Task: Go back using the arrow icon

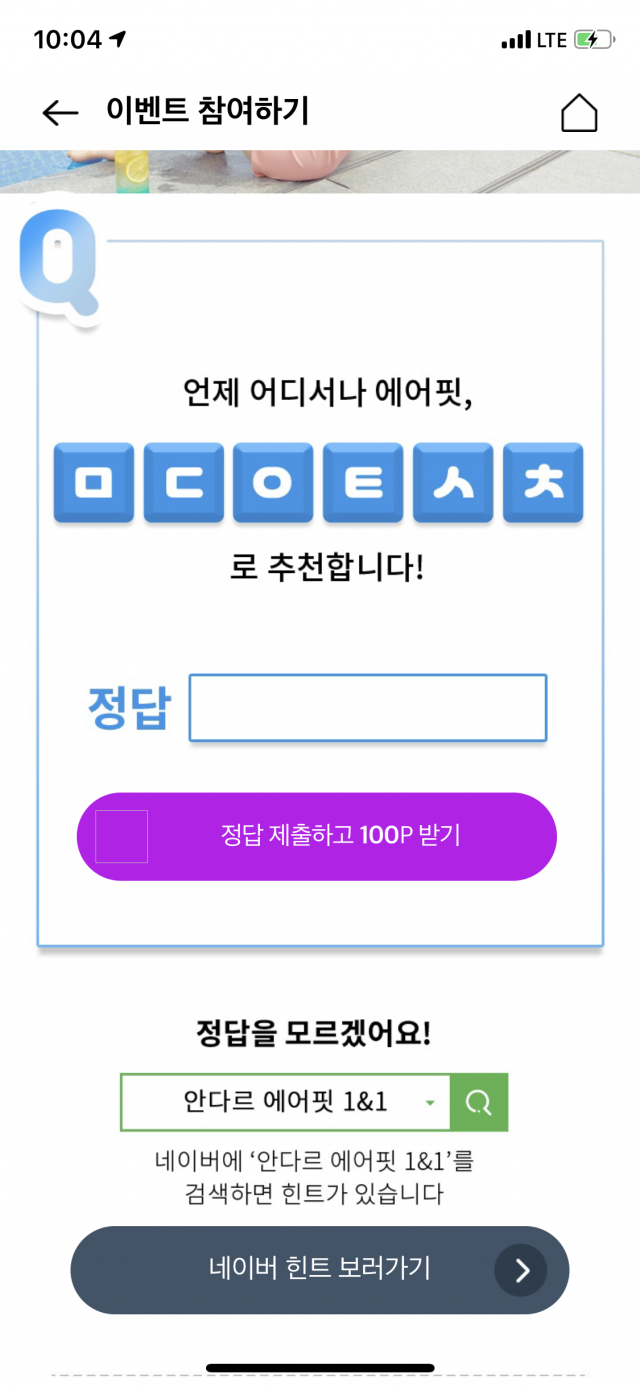Action: click(x=60, y=113)
